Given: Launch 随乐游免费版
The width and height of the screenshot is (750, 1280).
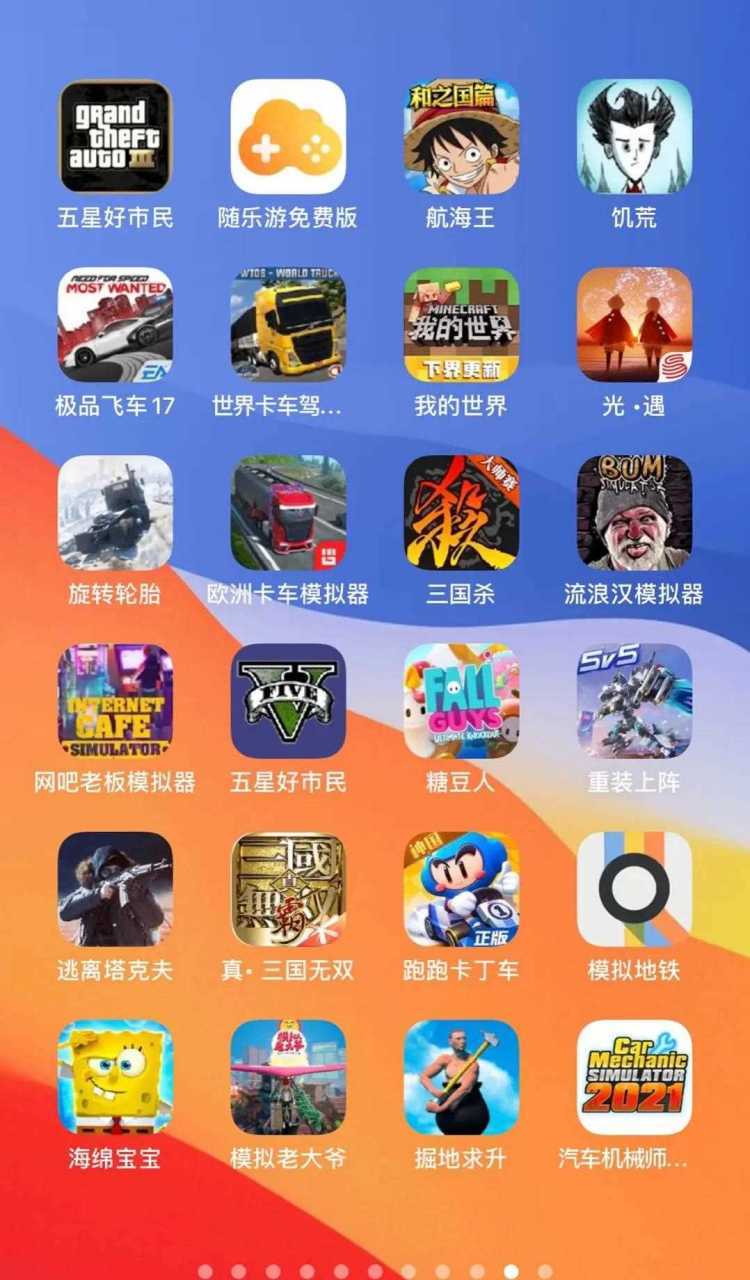Looking at the screenshot, I should tap(288, 137).
